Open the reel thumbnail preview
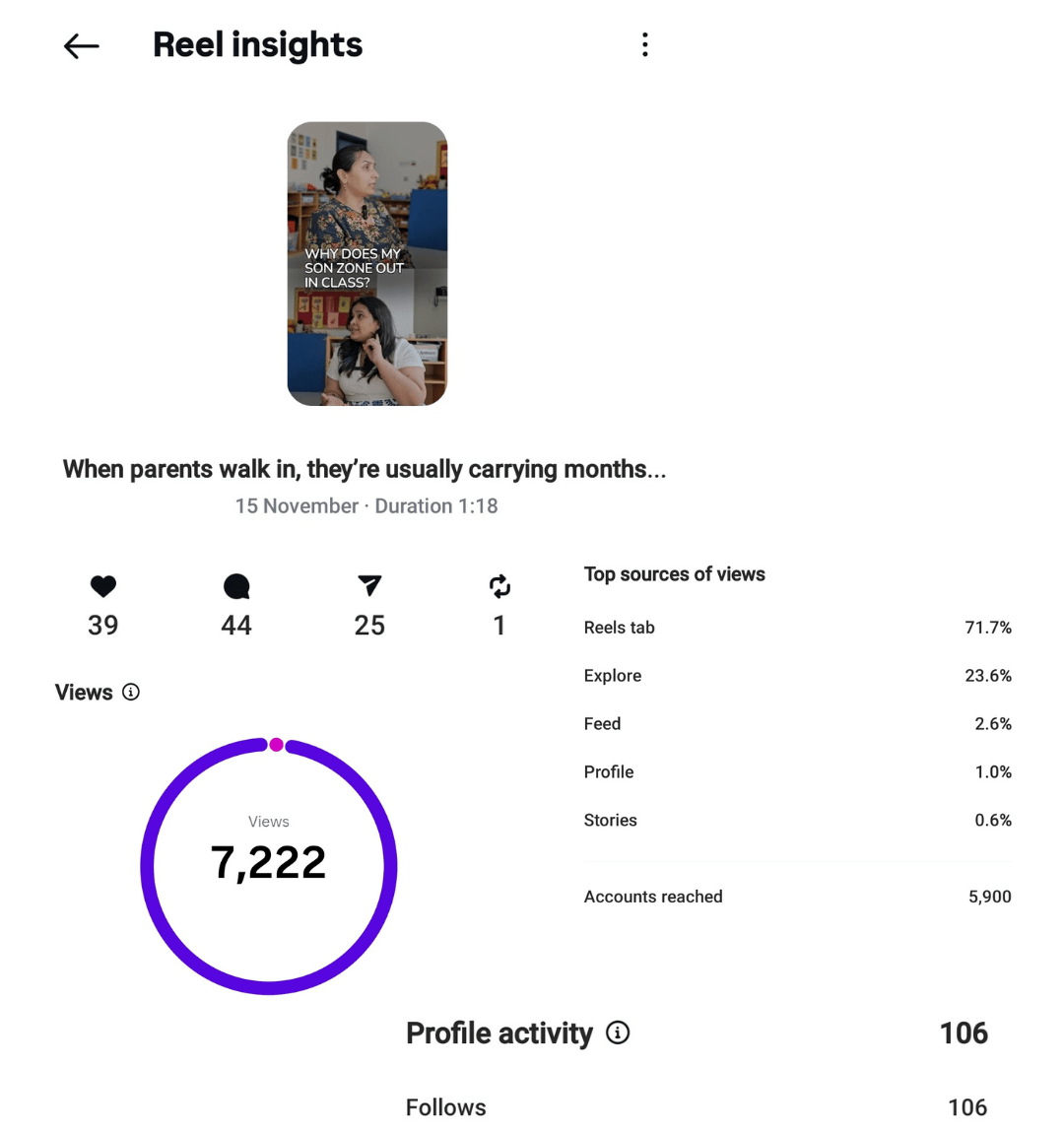 [x=367, y=263]
